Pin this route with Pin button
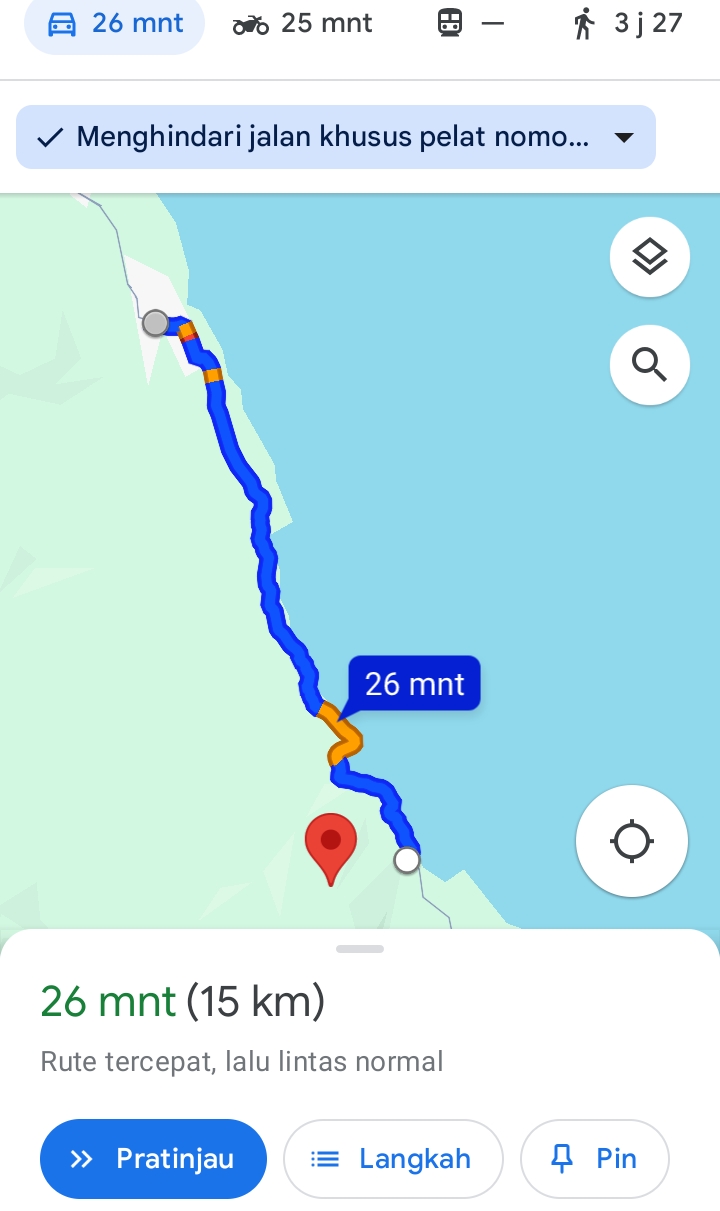 pyautogui.click(x=595, y=1159)
